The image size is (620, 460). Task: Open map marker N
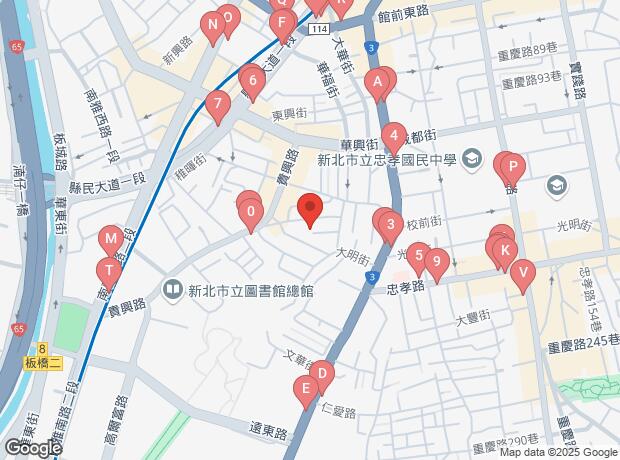[212, 25]
